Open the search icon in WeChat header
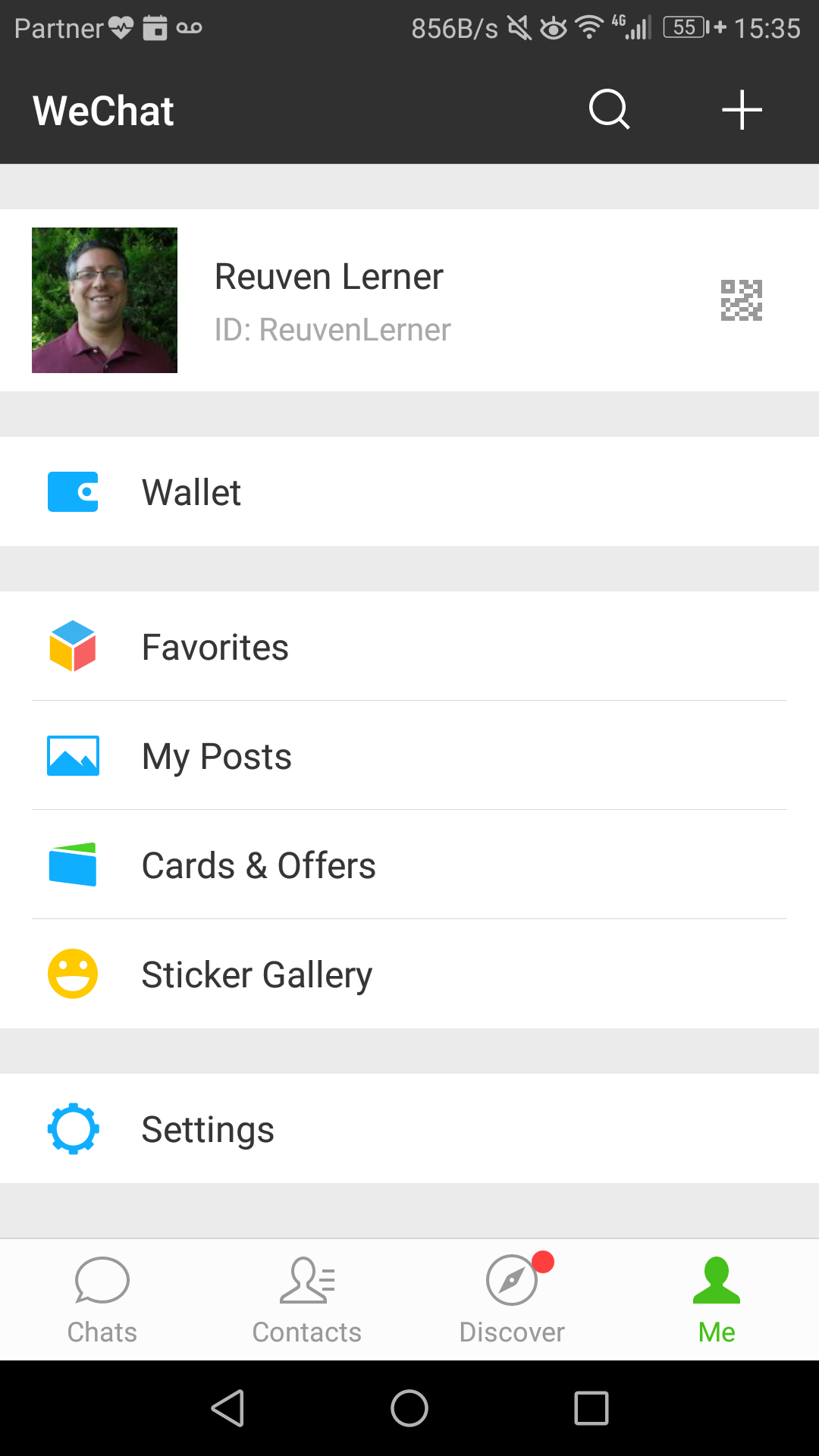Image resolution: width=819 pixels, height=1456 pixels. 609,111
